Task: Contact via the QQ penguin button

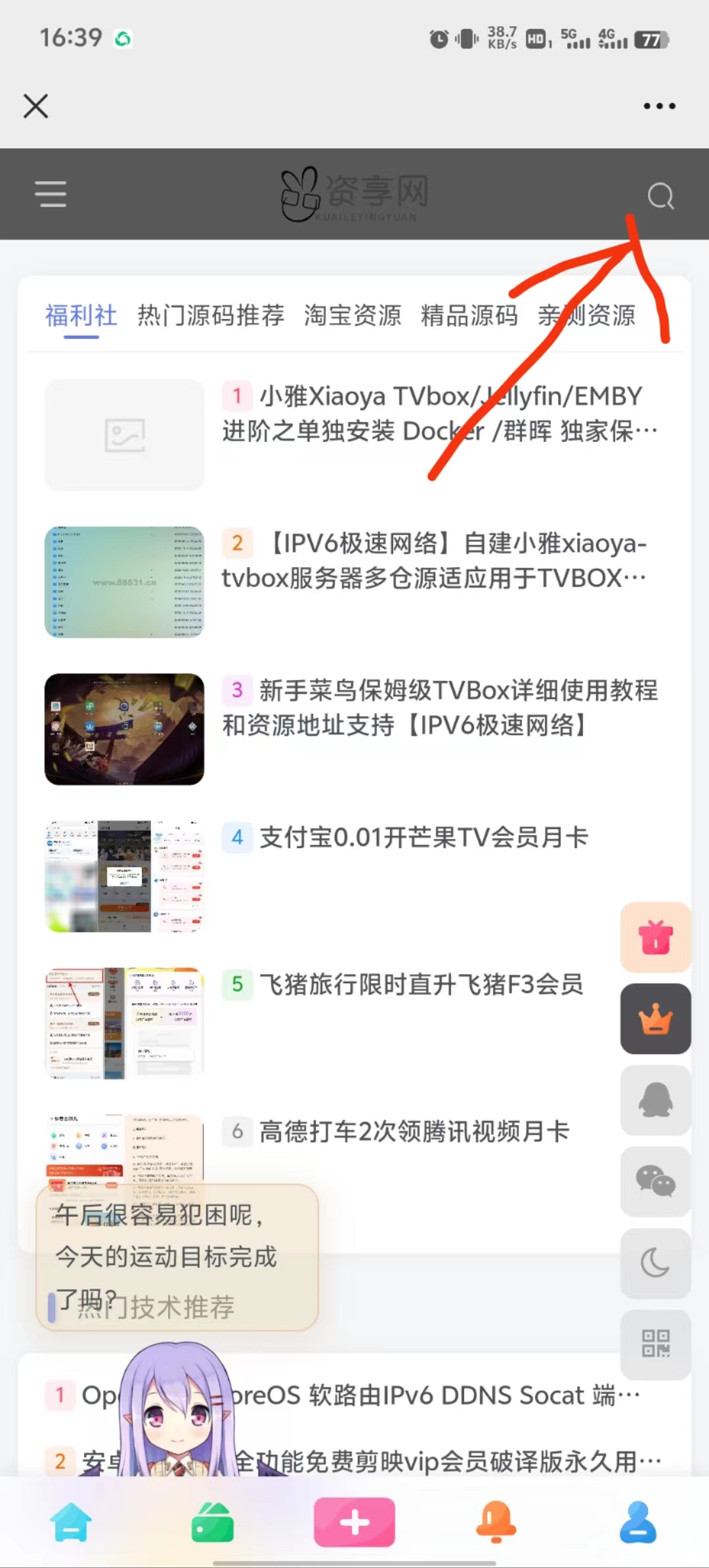Action: pyautogui.click(x=655, y=1101)
